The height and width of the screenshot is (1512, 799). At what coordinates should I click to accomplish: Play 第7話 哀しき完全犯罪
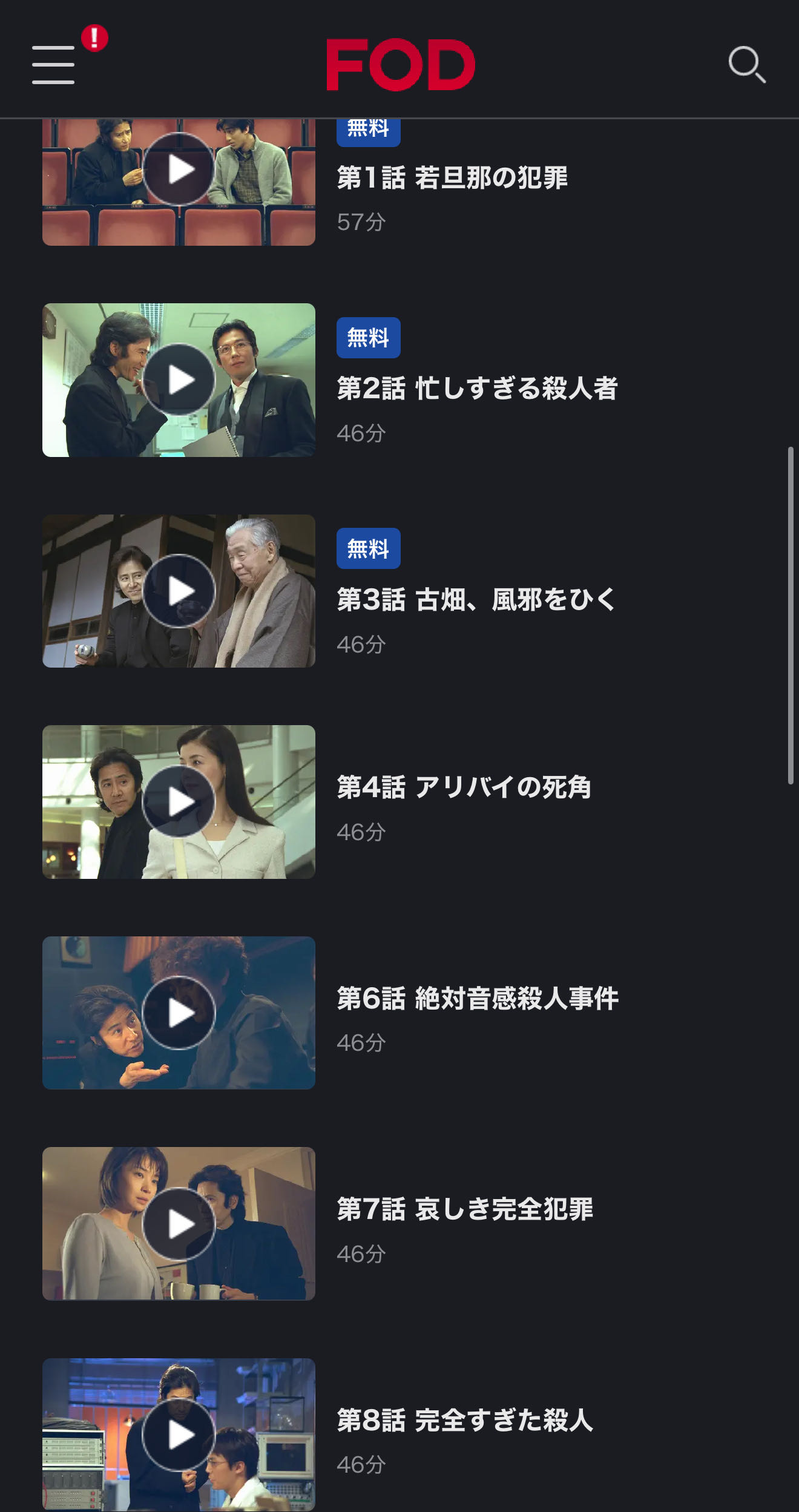[179, 1223]
